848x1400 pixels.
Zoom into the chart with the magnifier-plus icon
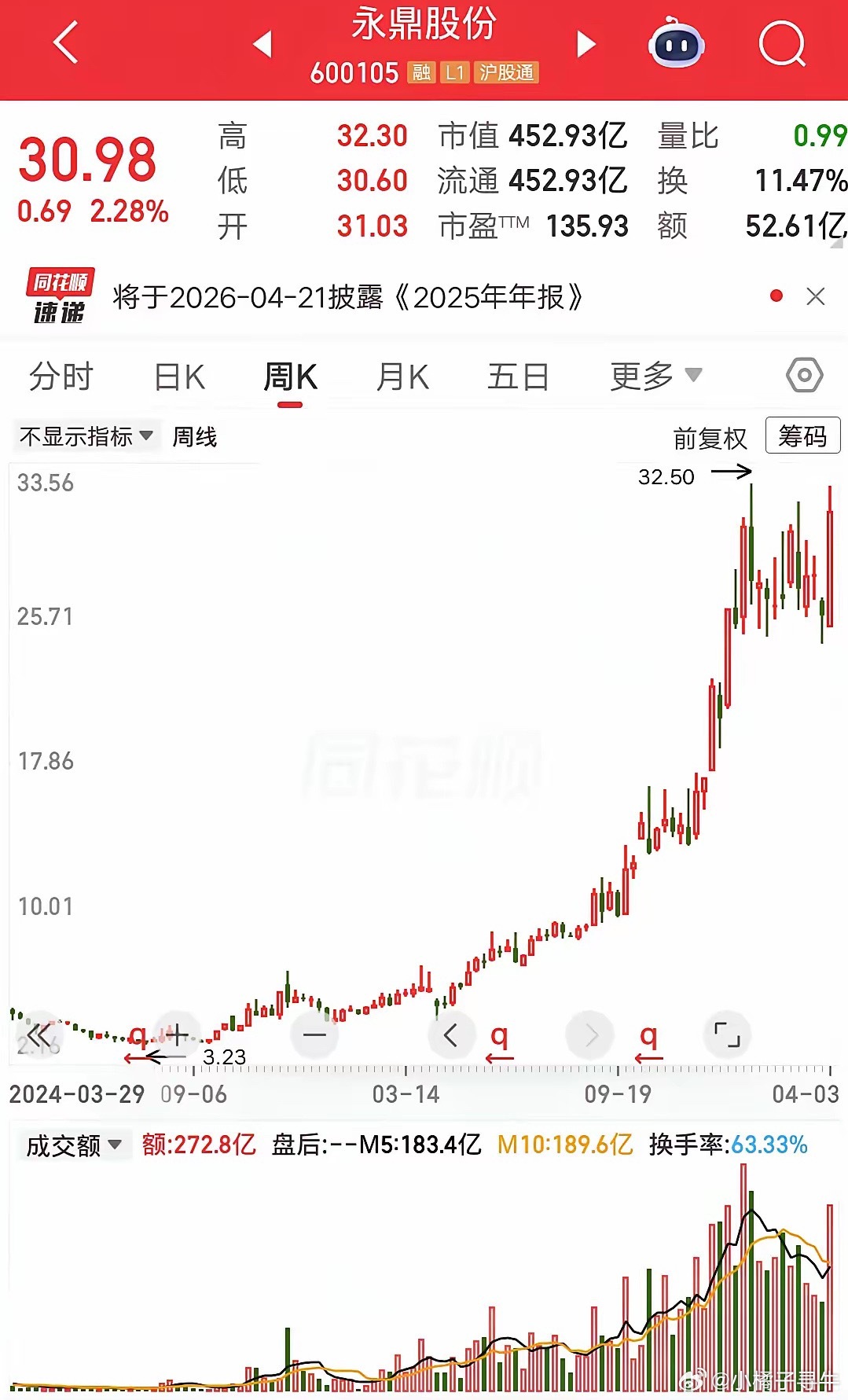point(177,1035)
